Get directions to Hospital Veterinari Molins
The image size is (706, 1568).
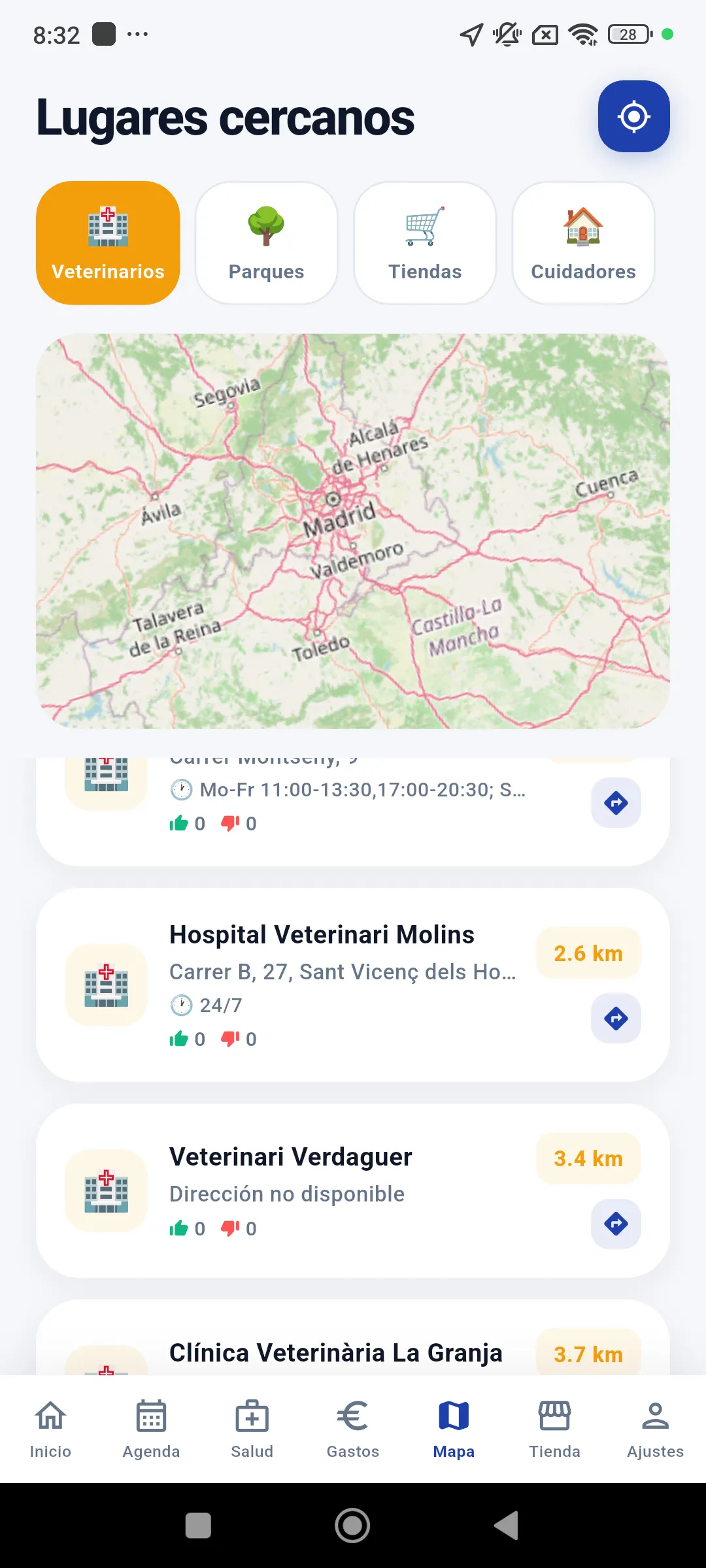[x=616, y=1018]
